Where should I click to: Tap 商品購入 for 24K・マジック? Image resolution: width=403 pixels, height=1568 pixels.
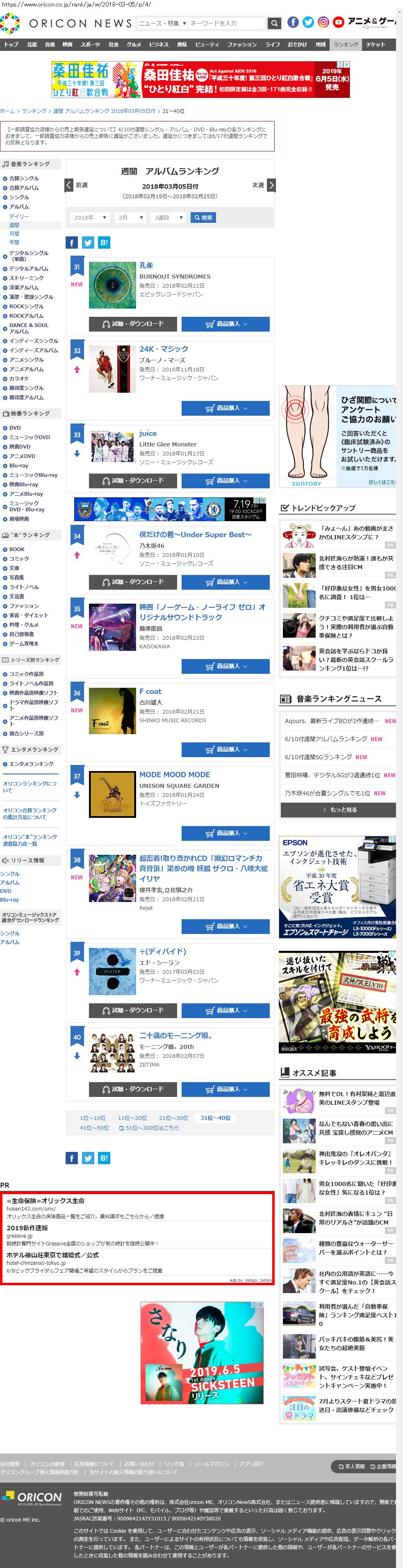coord(225,408)
